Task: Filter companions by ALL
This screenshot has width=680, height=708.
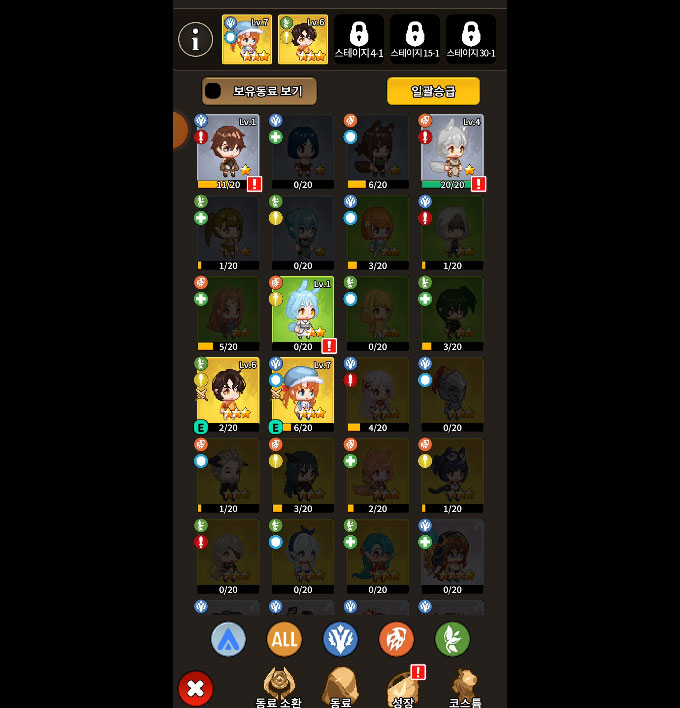Action: [284, 639]
